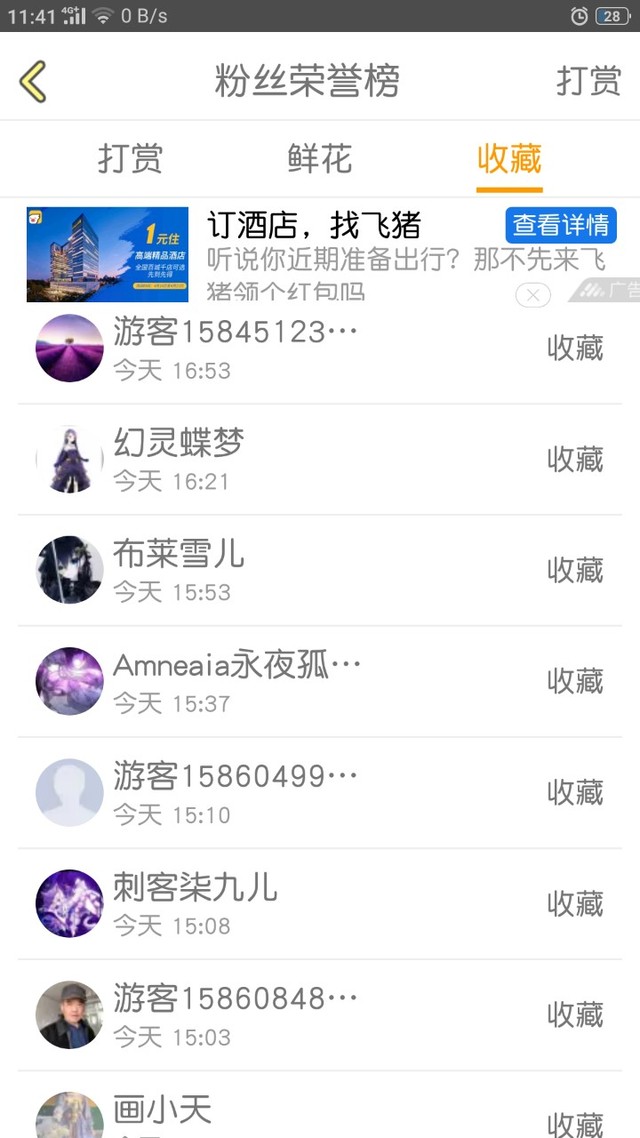Open the Amneaia永夜孤 fan entry
640x1138 pixels.
click(320, 681)
